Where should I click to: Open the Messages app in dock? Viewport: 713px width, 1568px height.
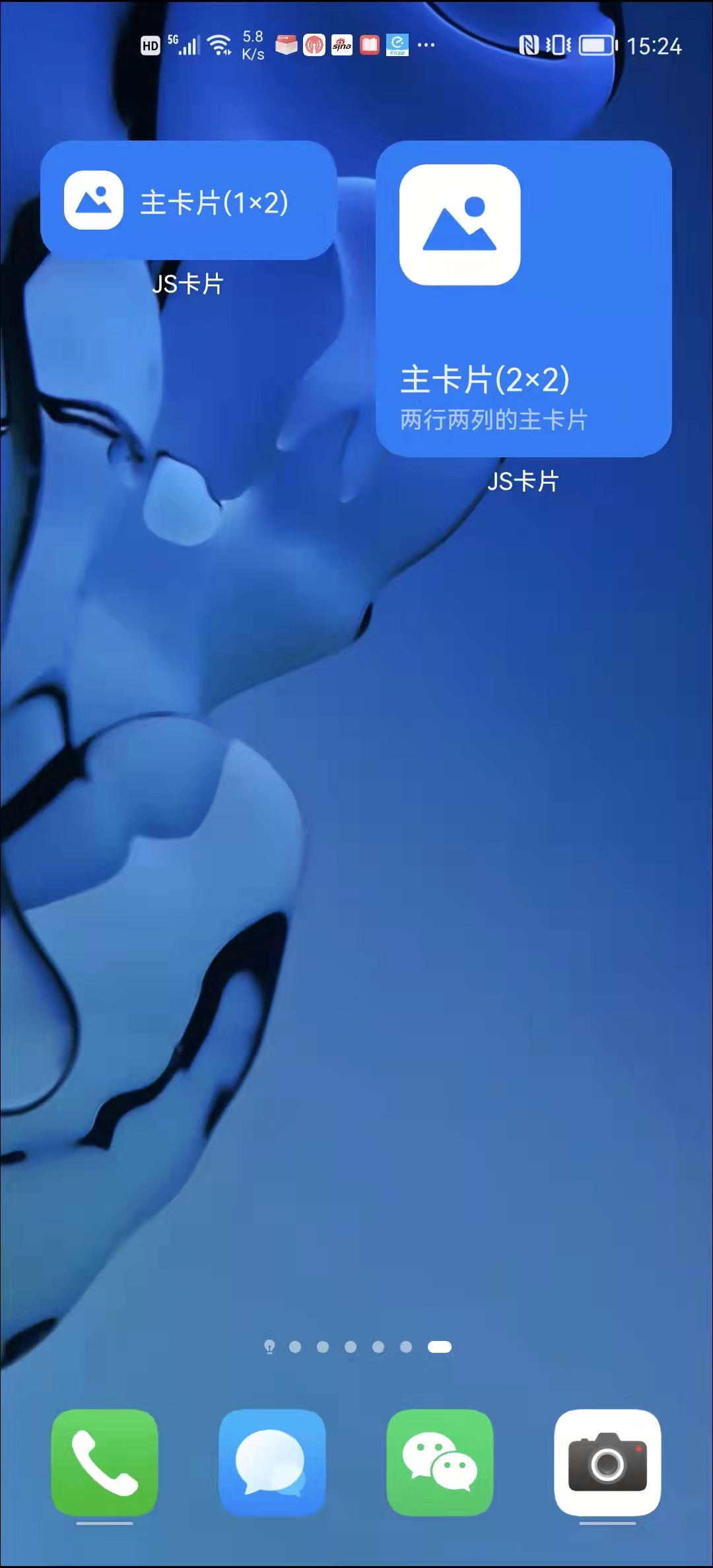(272, 1462)
